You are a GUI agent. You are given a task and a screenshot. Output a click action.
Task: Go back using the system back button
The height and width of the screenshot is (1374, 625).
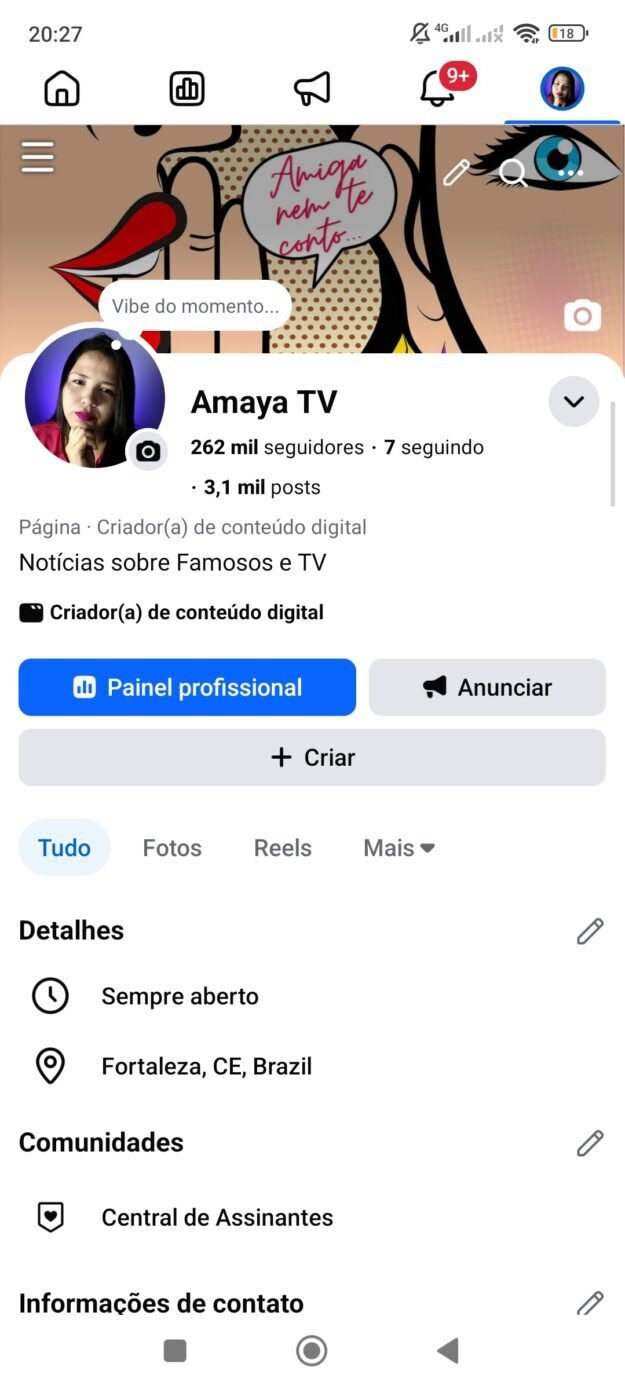click(x=448, y=1351)
